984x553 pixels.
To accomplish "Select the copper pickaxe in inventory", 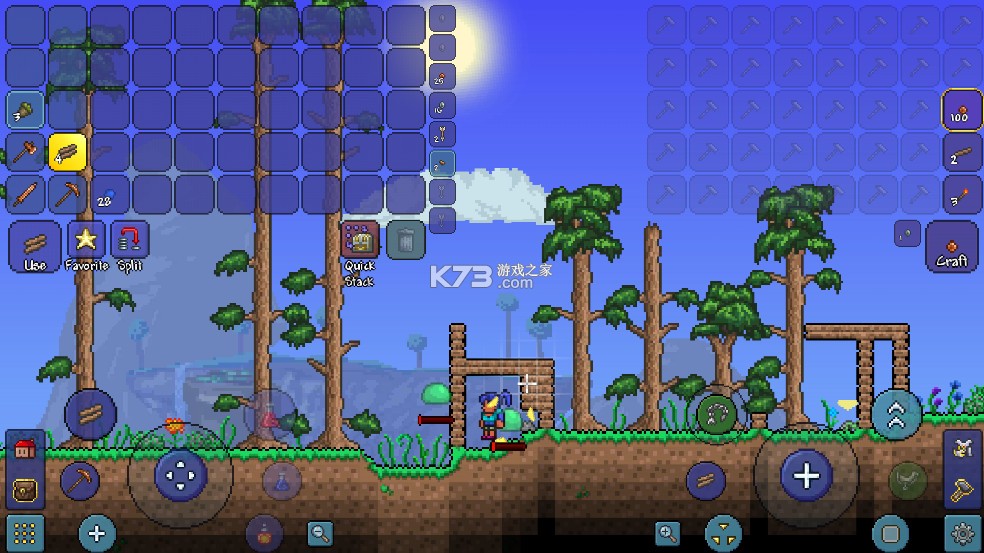I will click(x=67, y=194).
